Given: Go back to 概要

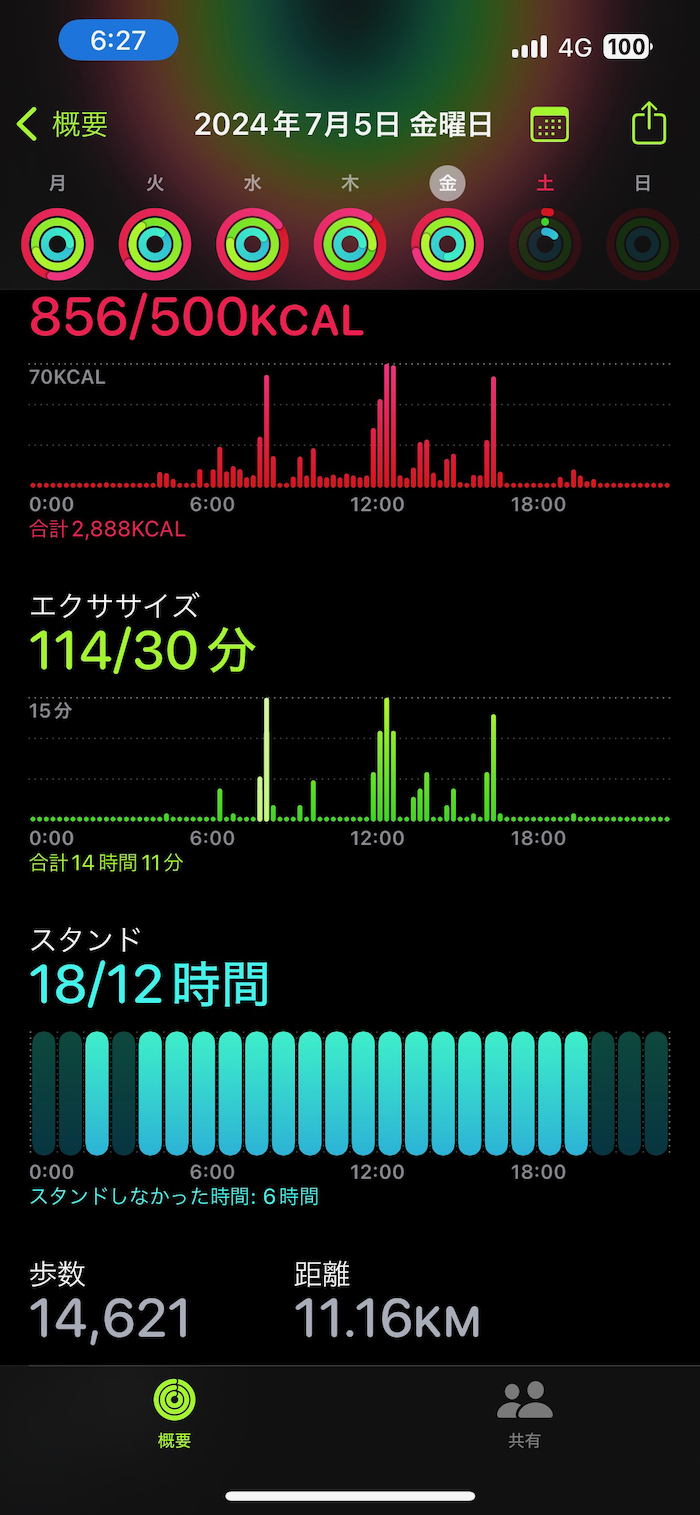Looking at the screenshot, I should (x=62, y=124).
